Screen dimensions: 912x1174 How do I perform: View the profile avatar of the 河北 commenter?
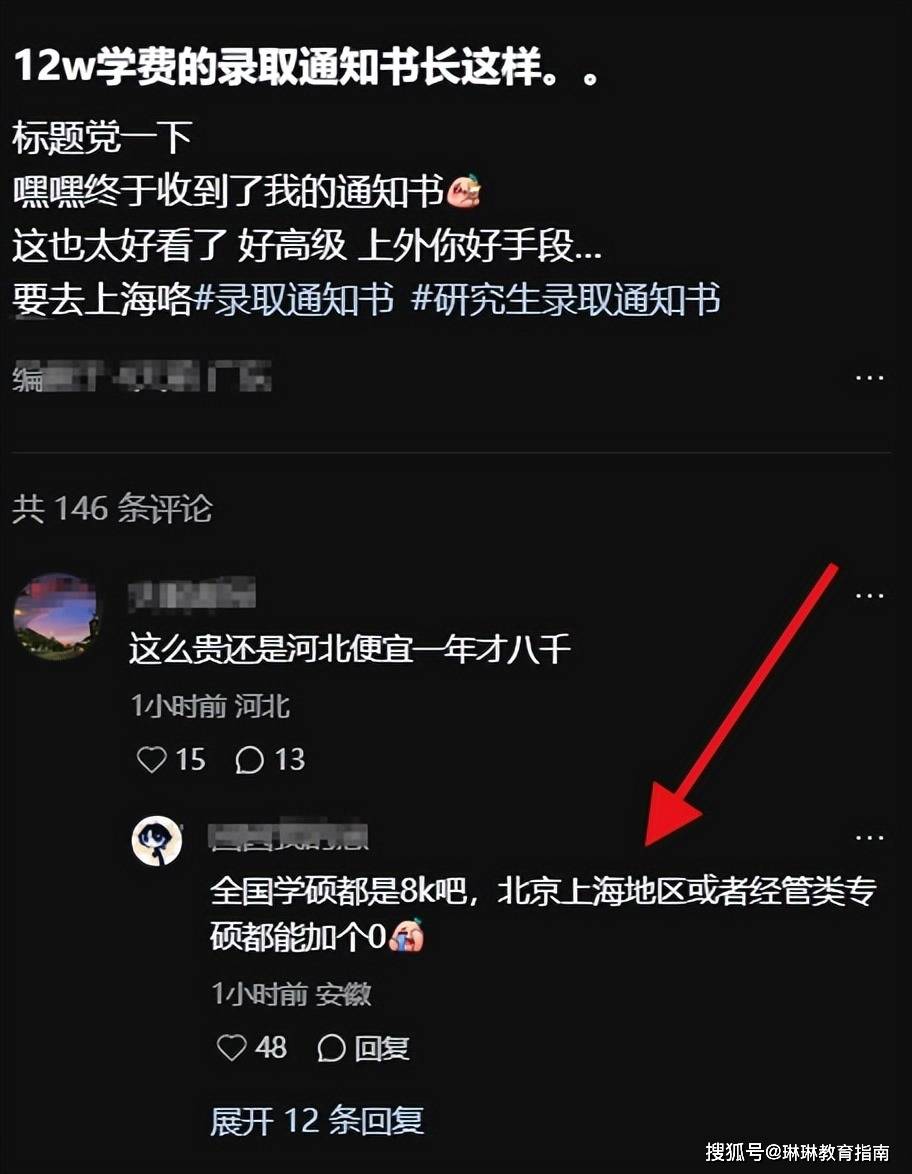[55, 615]
